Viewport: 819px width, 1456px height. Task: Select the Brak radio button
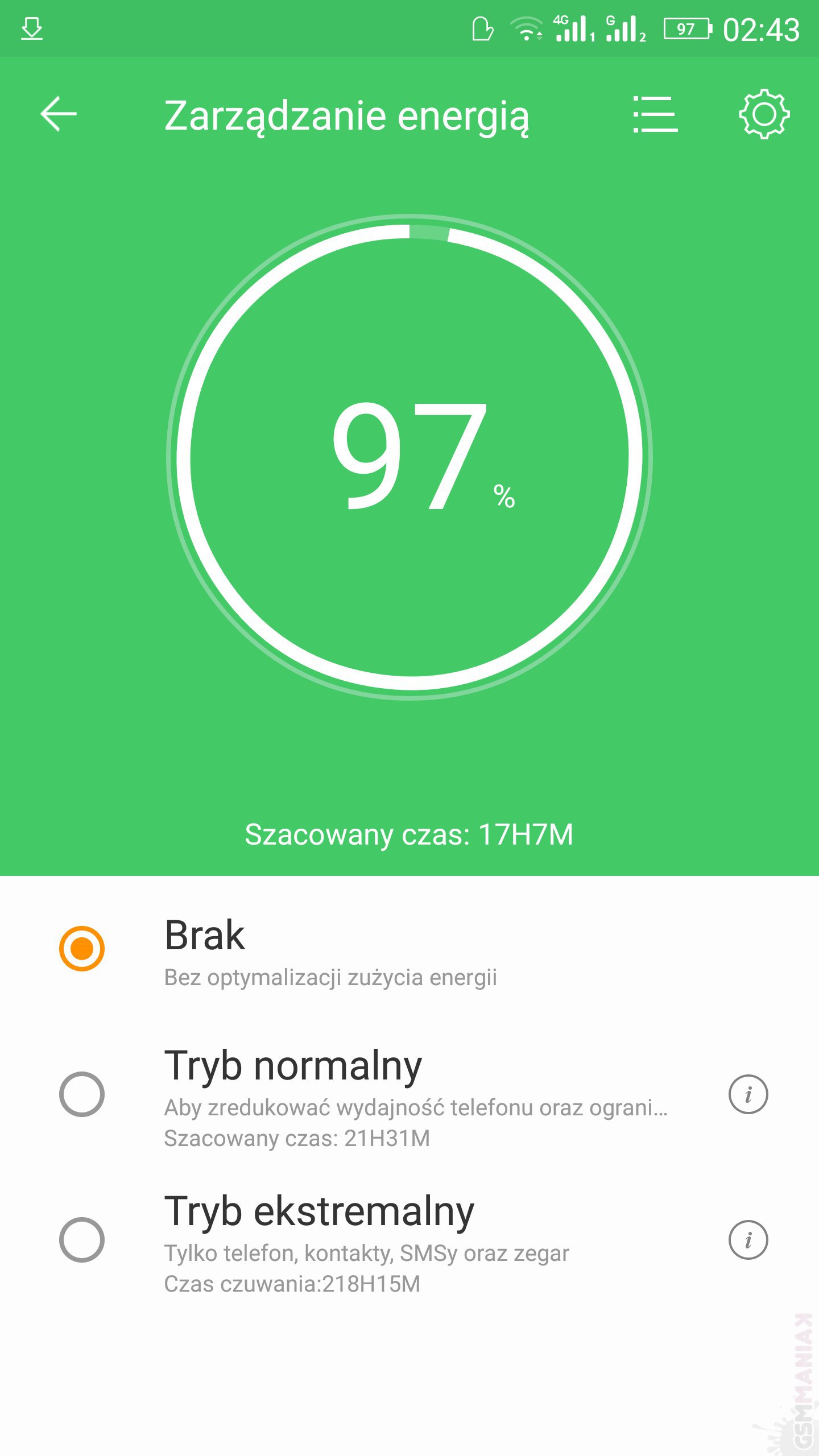[x=82, y=949]
